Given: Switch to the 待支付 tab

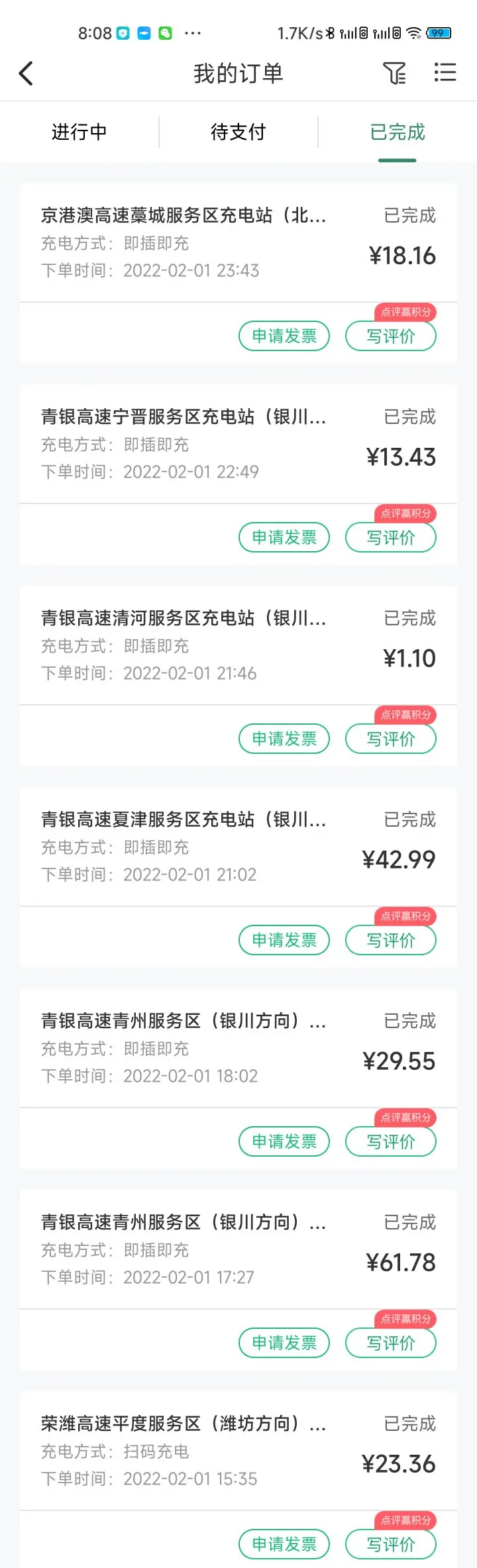Looking at the screenshot, I should pos(238,132).
